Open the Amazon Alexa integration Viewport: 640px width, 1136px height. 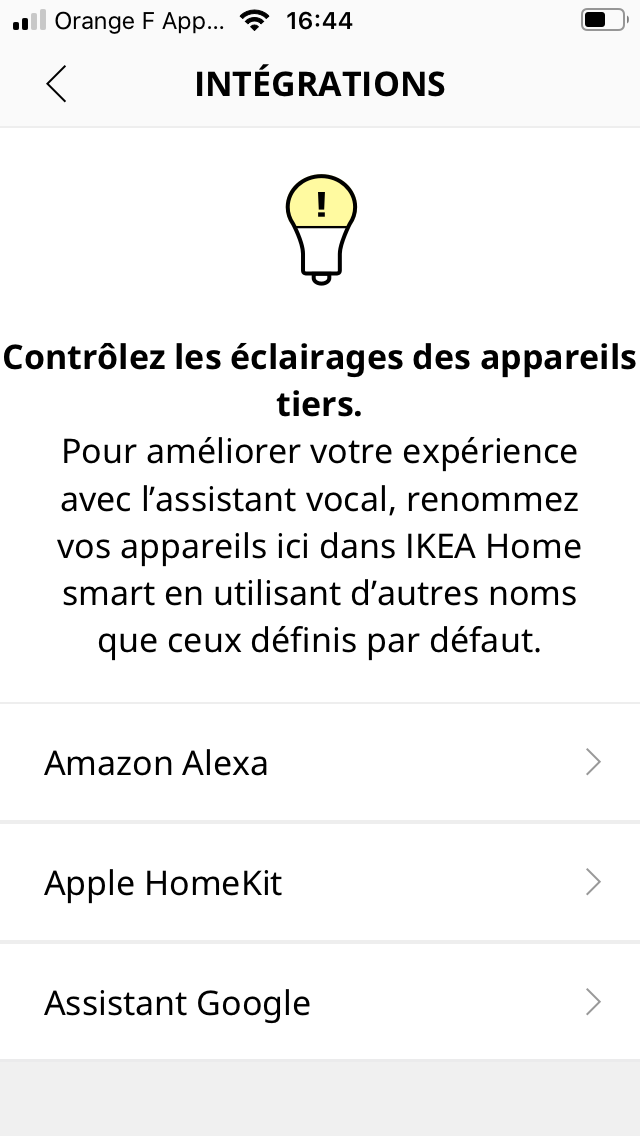coord(320,762)
